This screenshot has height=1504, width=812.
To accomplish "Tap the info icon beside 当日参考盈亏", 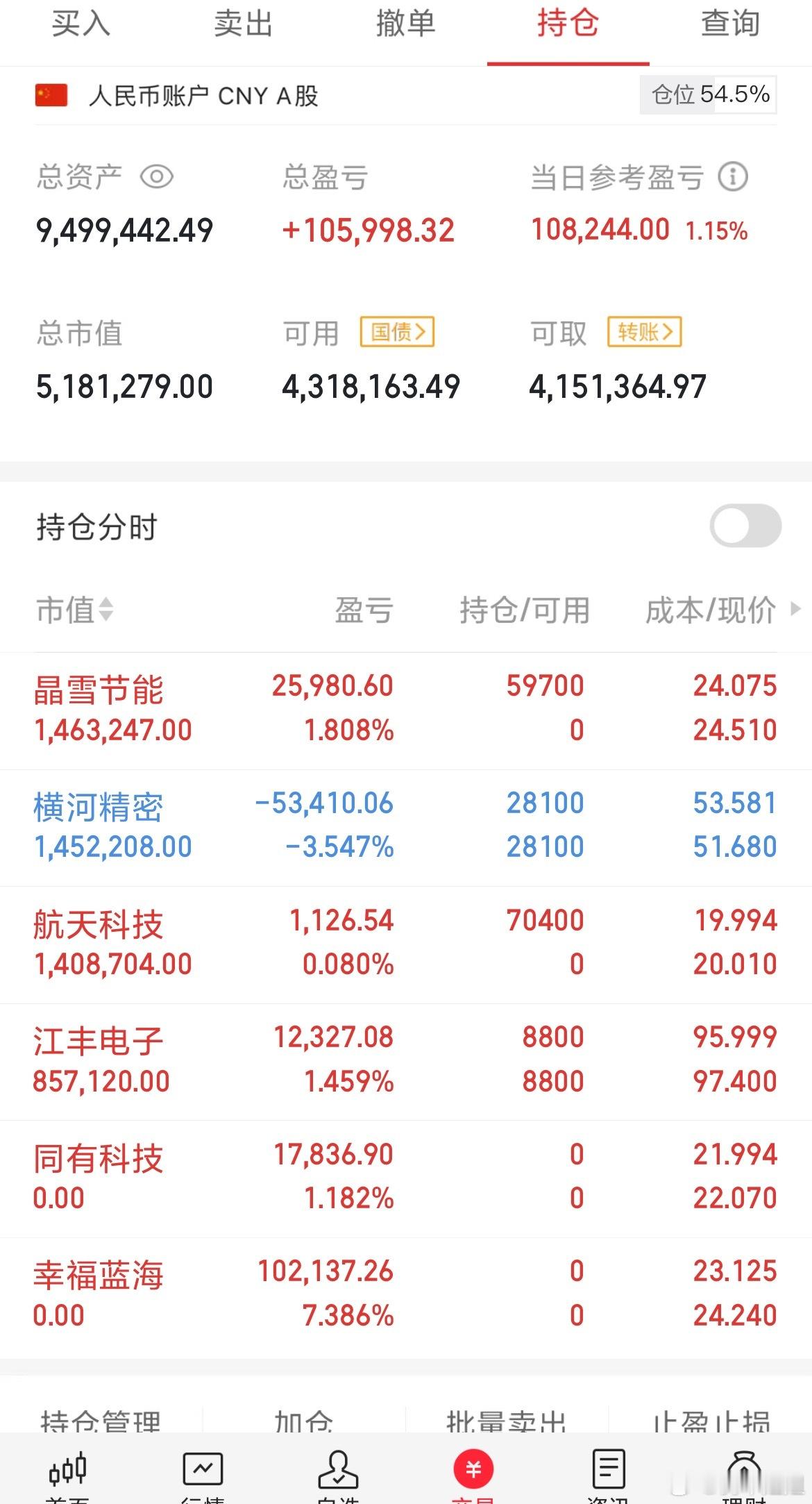I will (734, 177).
